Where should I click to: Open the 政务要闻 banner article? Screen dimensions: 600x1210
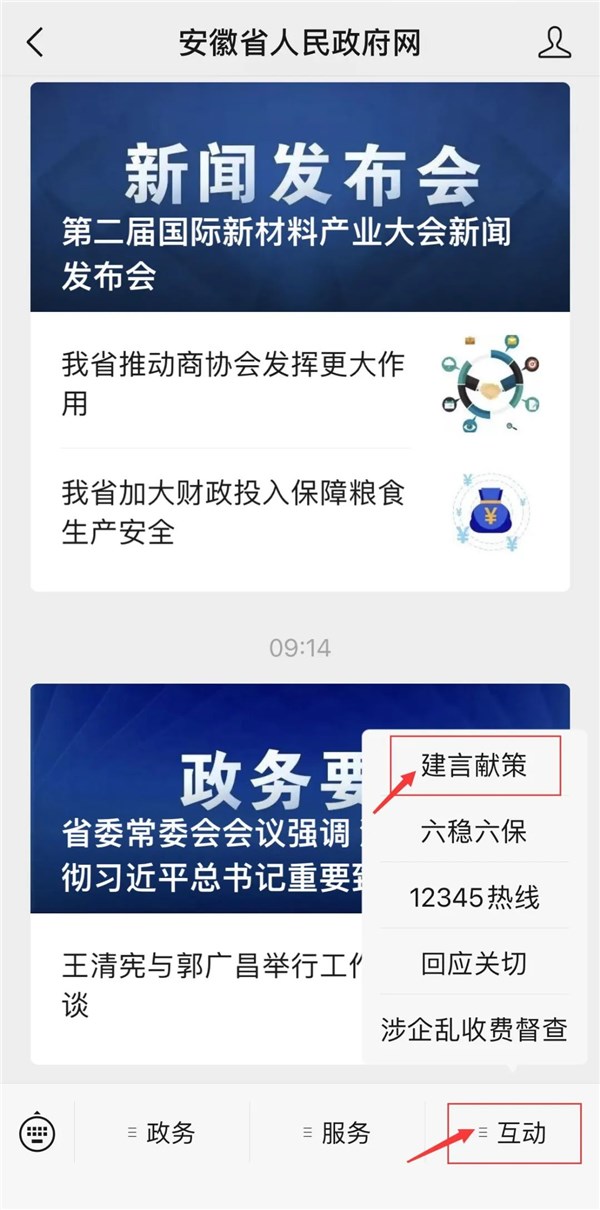point(190,800)
